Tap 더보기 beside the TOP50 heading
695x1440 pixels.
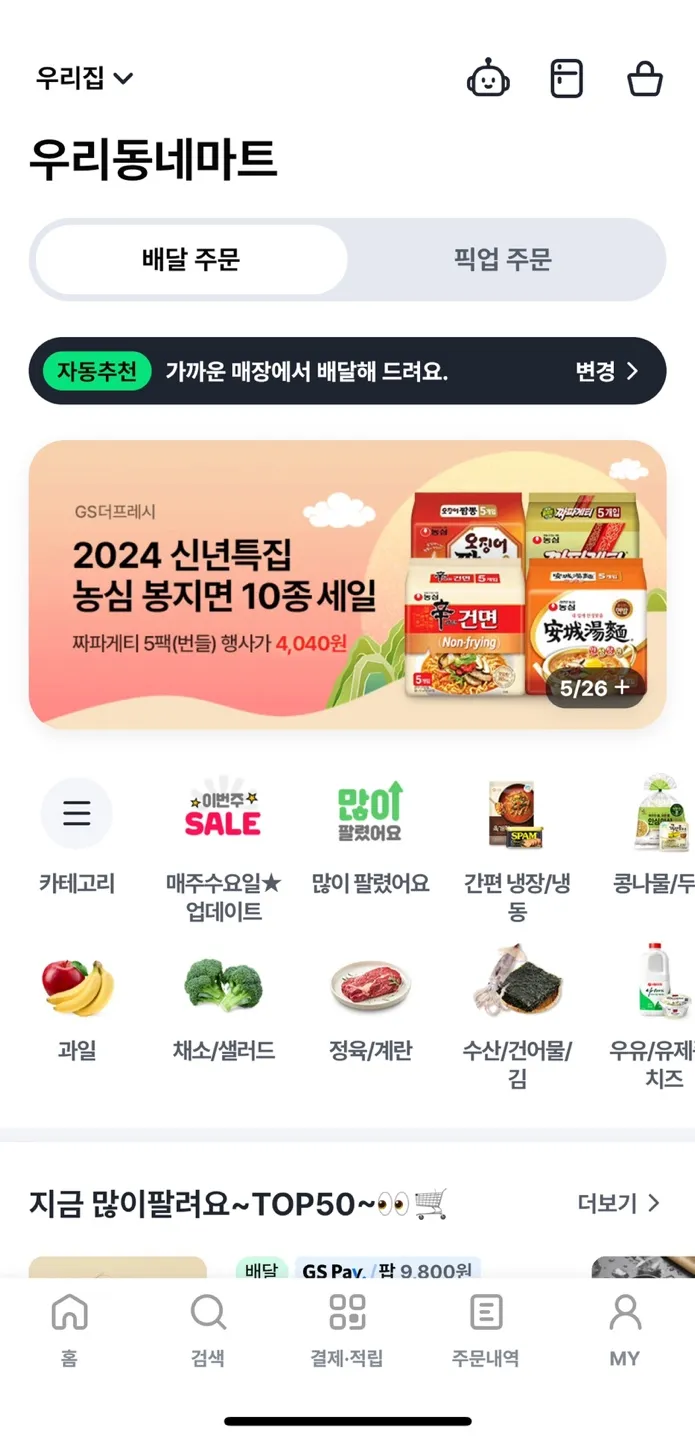coord(619,1203)
